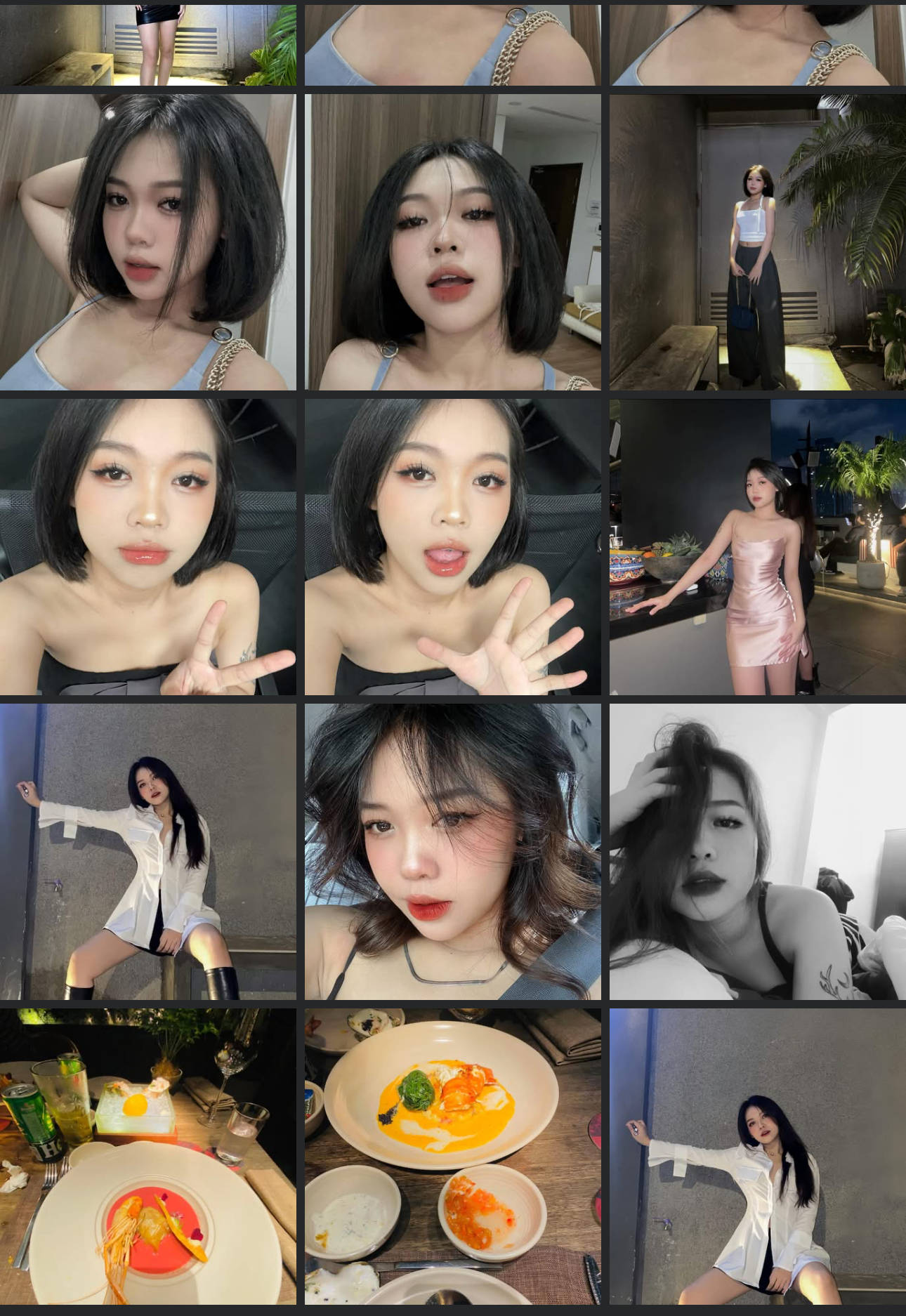Open the black-and-white photo
The width and height of the screenshot is (906, 1316).
click(x=757, y=851)
